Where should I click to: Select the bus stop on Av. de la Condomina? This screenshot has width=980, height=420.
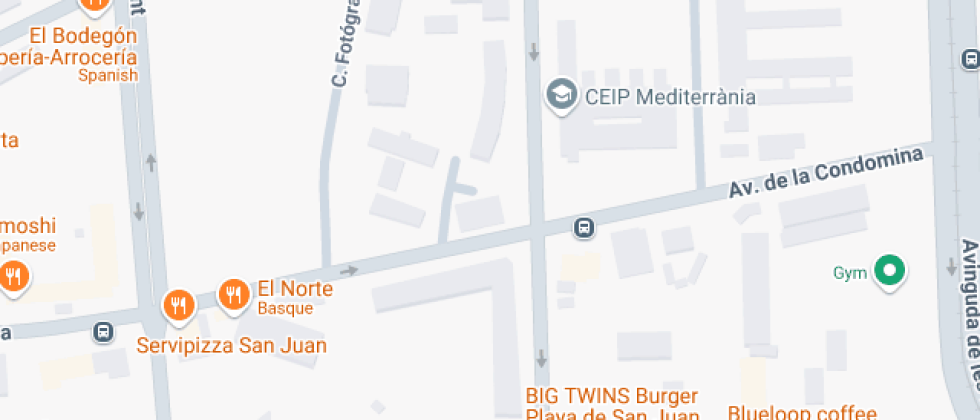(x=584, y=229)
